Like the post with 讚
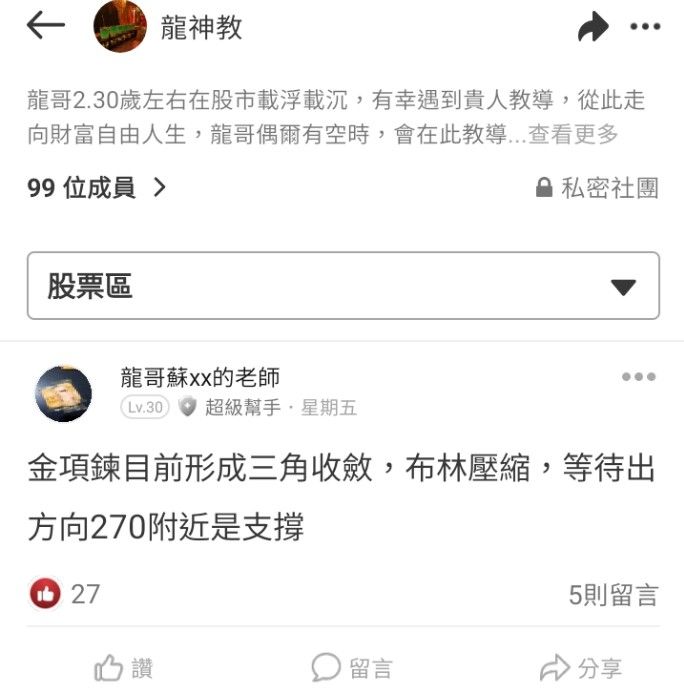 pyautogui.click(x=123, y=668)
